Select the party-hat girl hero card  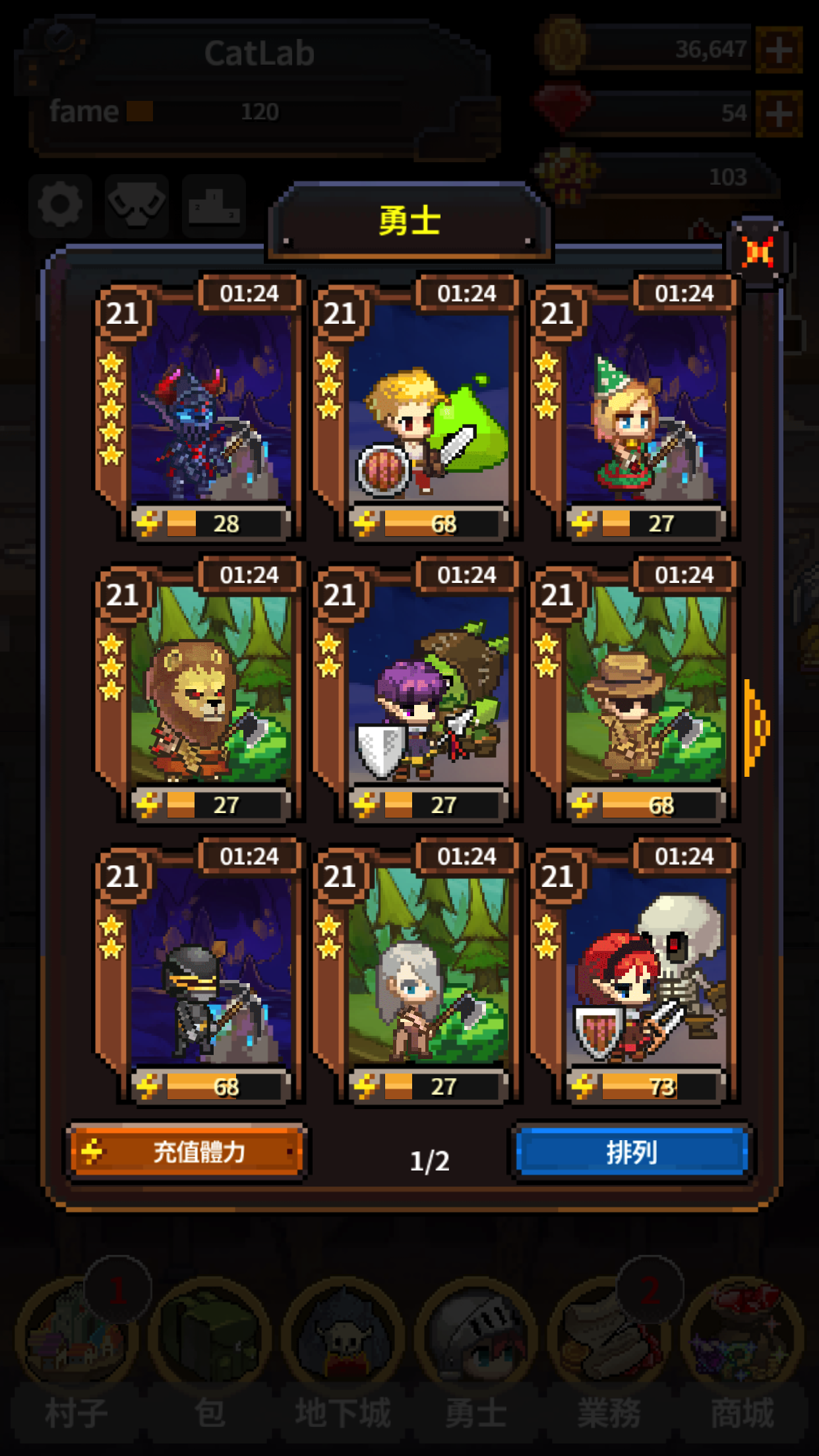[x=633, y=409]
